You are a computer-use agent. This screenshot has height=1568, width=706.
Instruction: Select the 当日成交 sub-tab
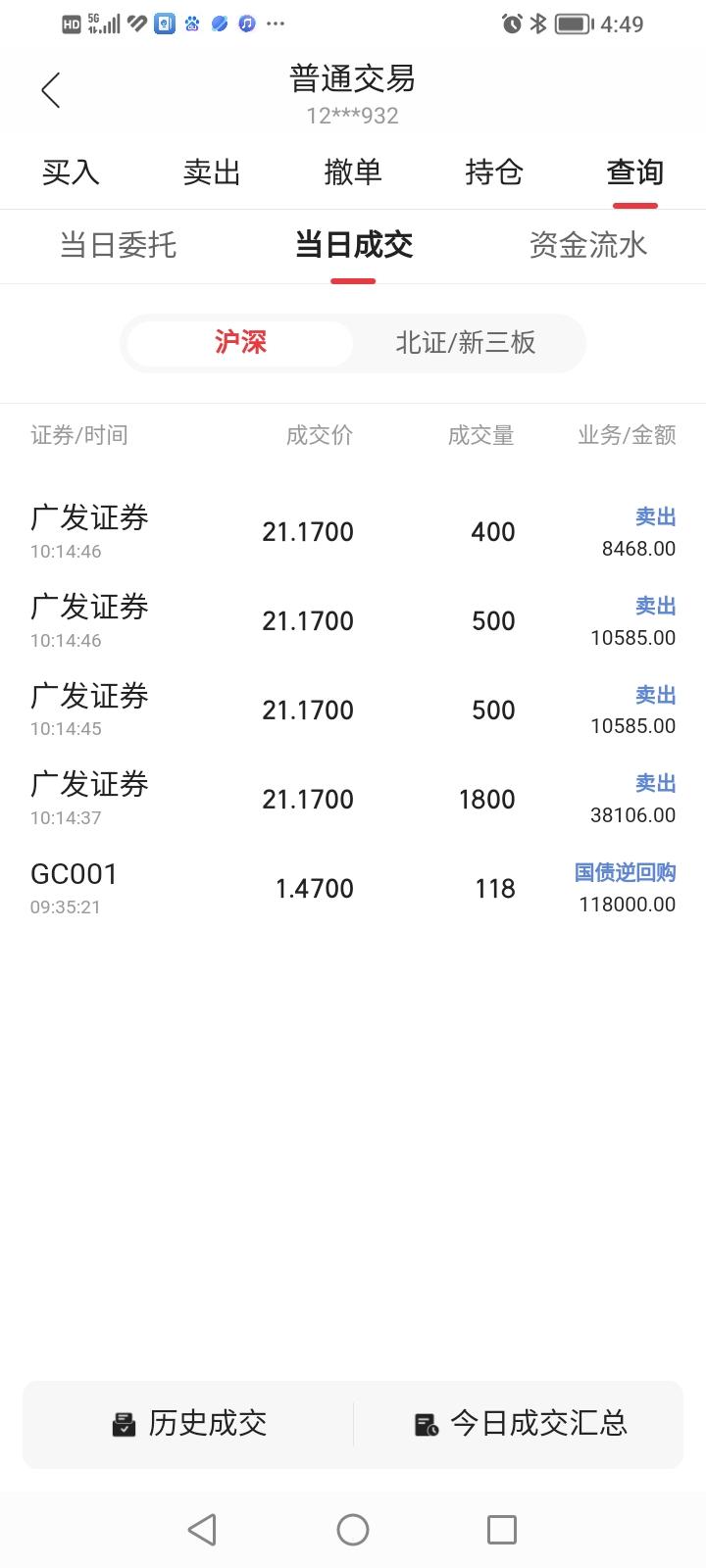(353, 245)
